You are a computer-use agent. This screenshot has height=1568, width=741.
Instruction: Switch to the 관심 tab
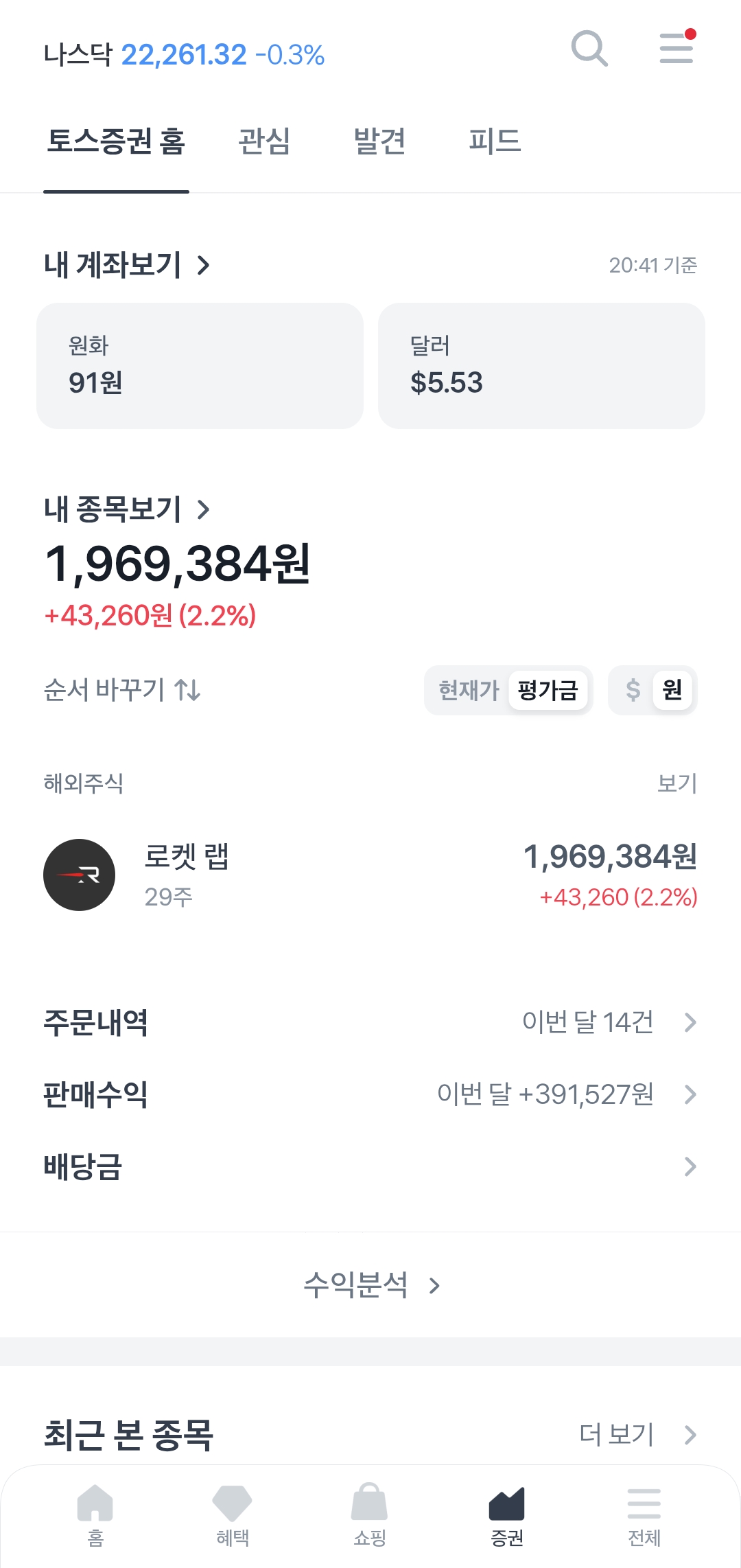[x=264, y=141]
